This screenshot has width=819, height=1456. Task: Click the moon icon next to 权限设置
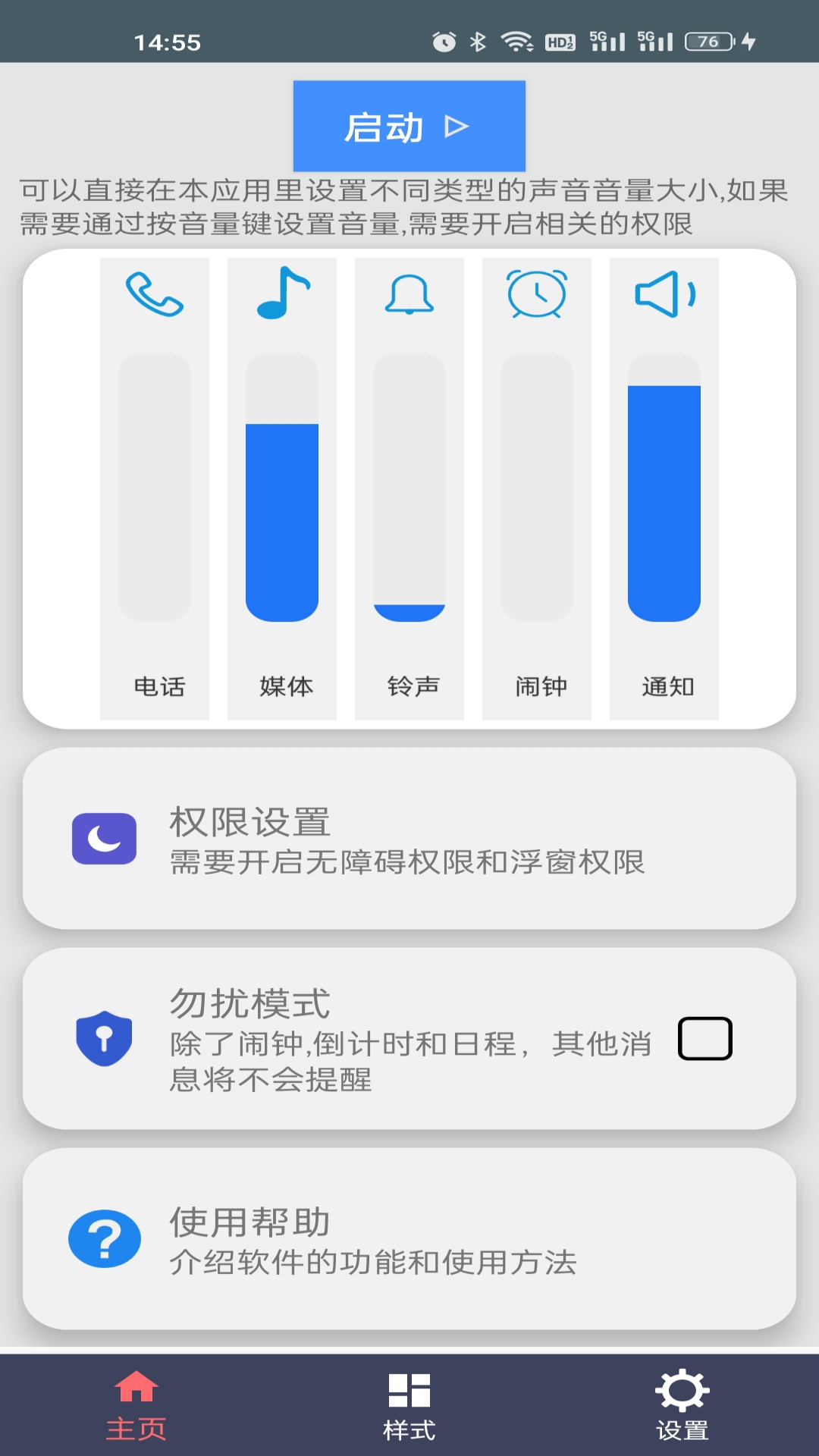tap(104, 839)
